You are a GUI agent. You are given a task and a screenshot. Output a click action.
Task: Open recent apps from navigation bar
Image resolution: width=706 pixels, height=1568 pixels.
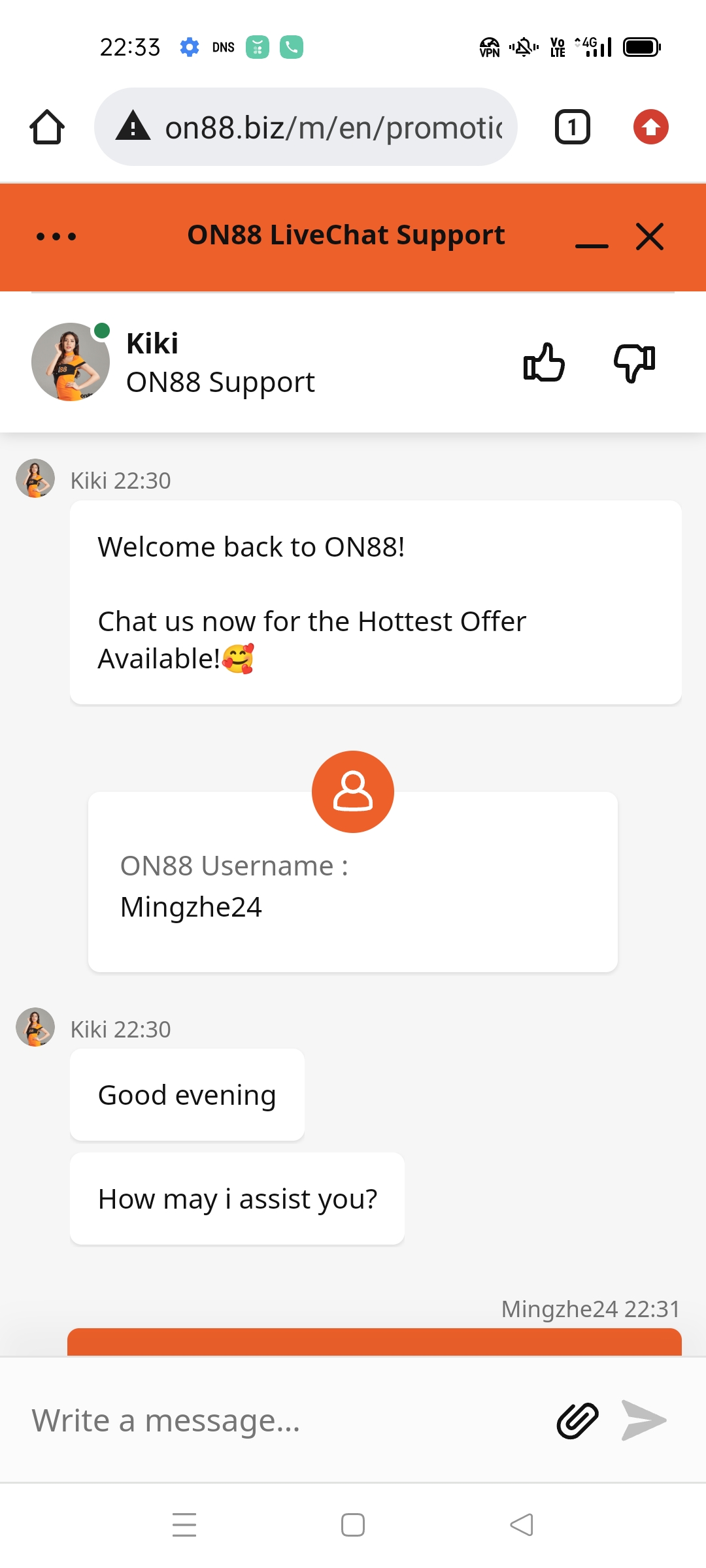pyautogui.click(x=184, y=1525)
